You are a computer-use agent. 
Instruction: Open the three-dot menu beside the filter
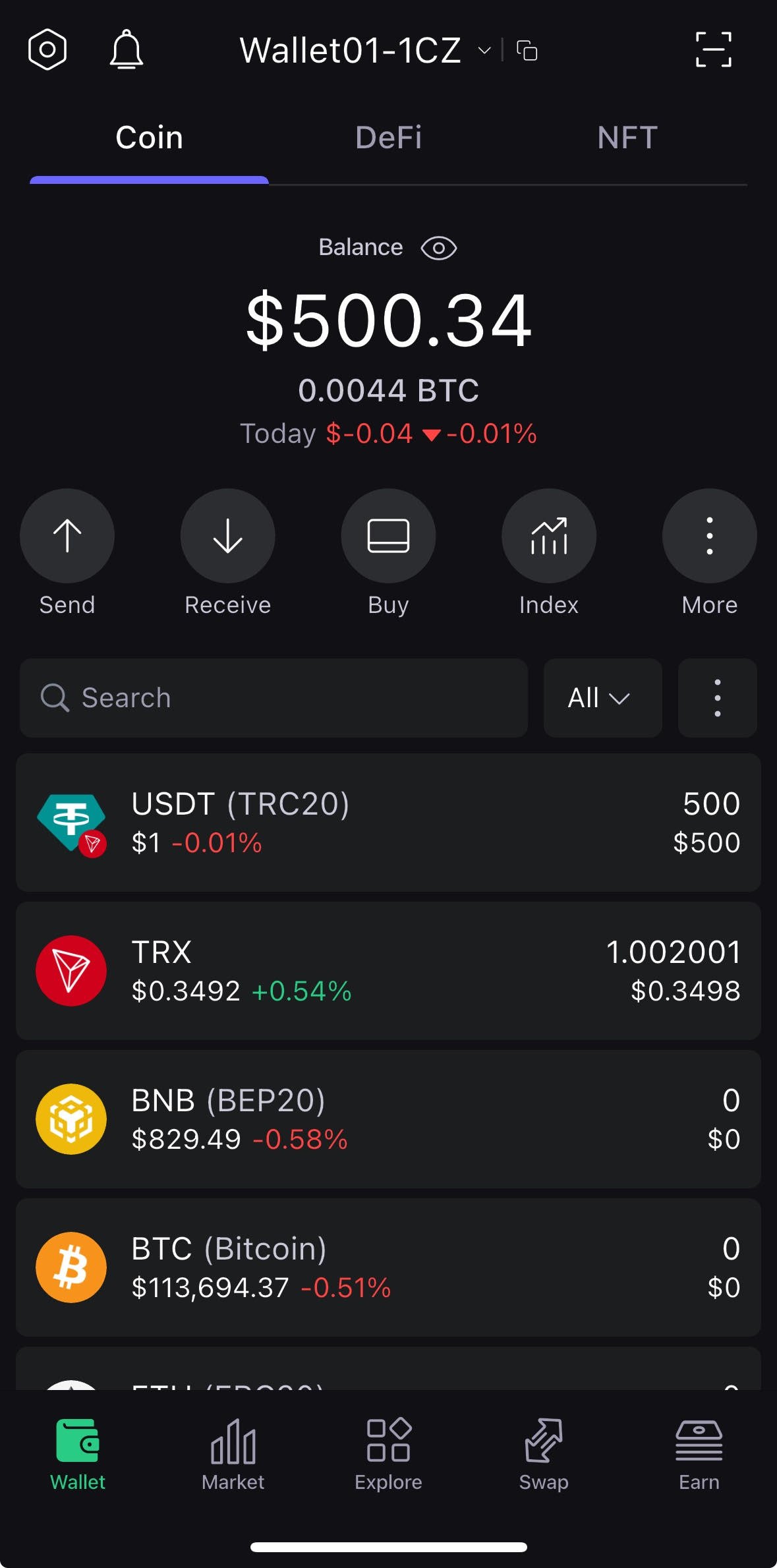(717, 697)
